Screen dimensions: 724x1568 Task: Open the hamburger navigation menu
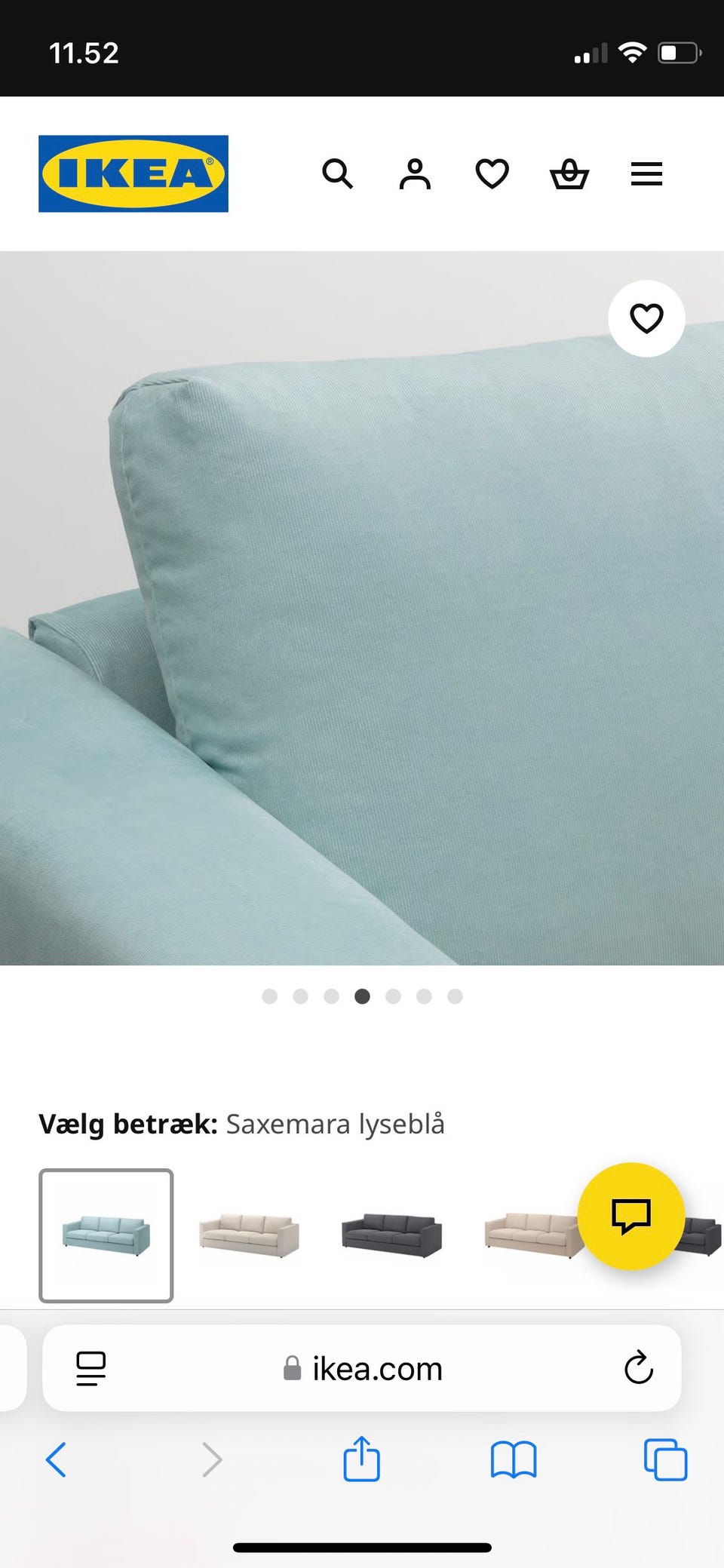(x=646, y=174)
